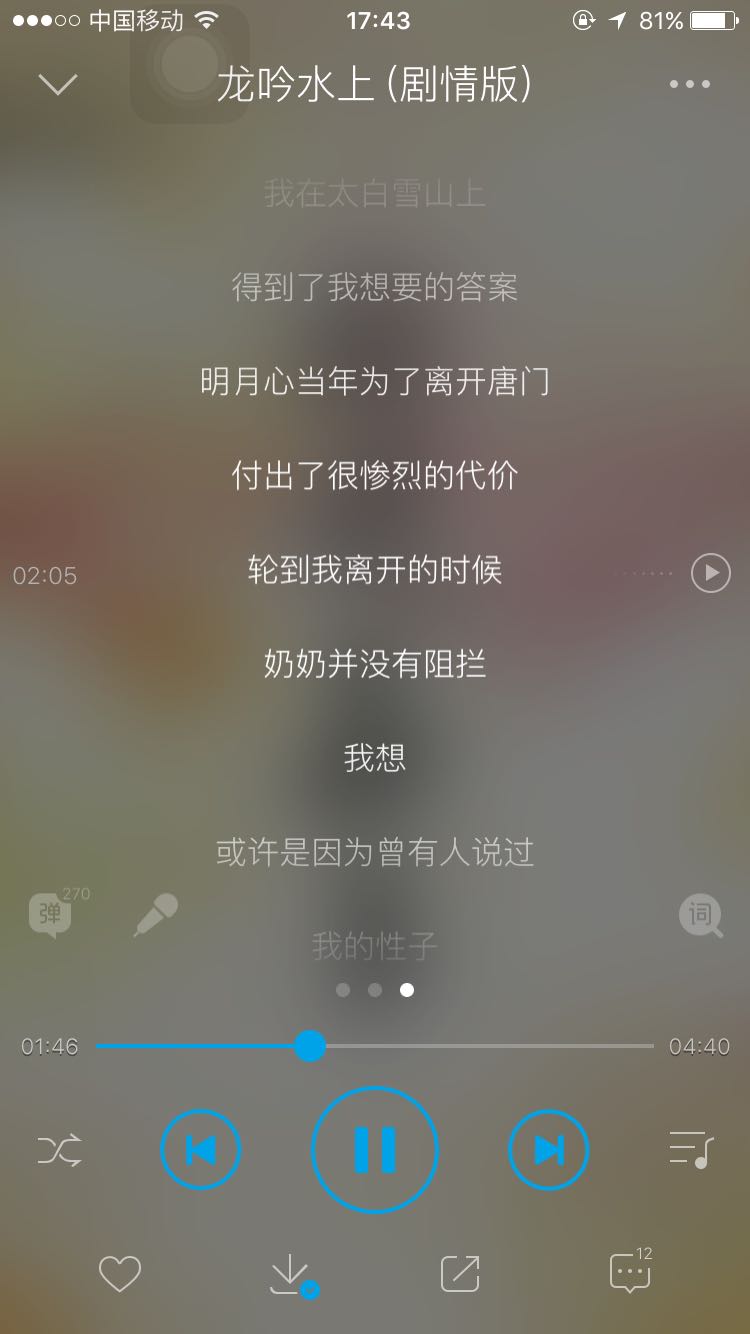This screenshot has height=1334, width=750.
Task: Share this song
Action: [460, 1274]
